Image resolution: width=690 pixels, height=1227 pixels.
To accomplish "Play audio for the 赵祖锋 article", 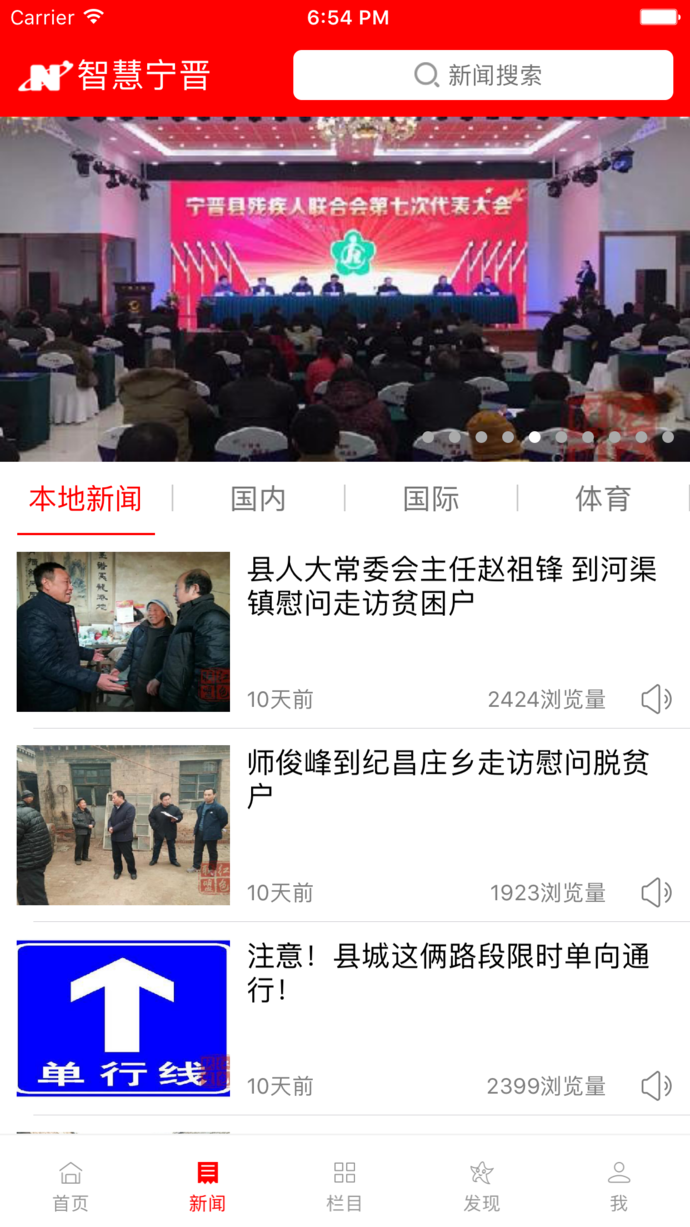I will (x=656, y=699).
